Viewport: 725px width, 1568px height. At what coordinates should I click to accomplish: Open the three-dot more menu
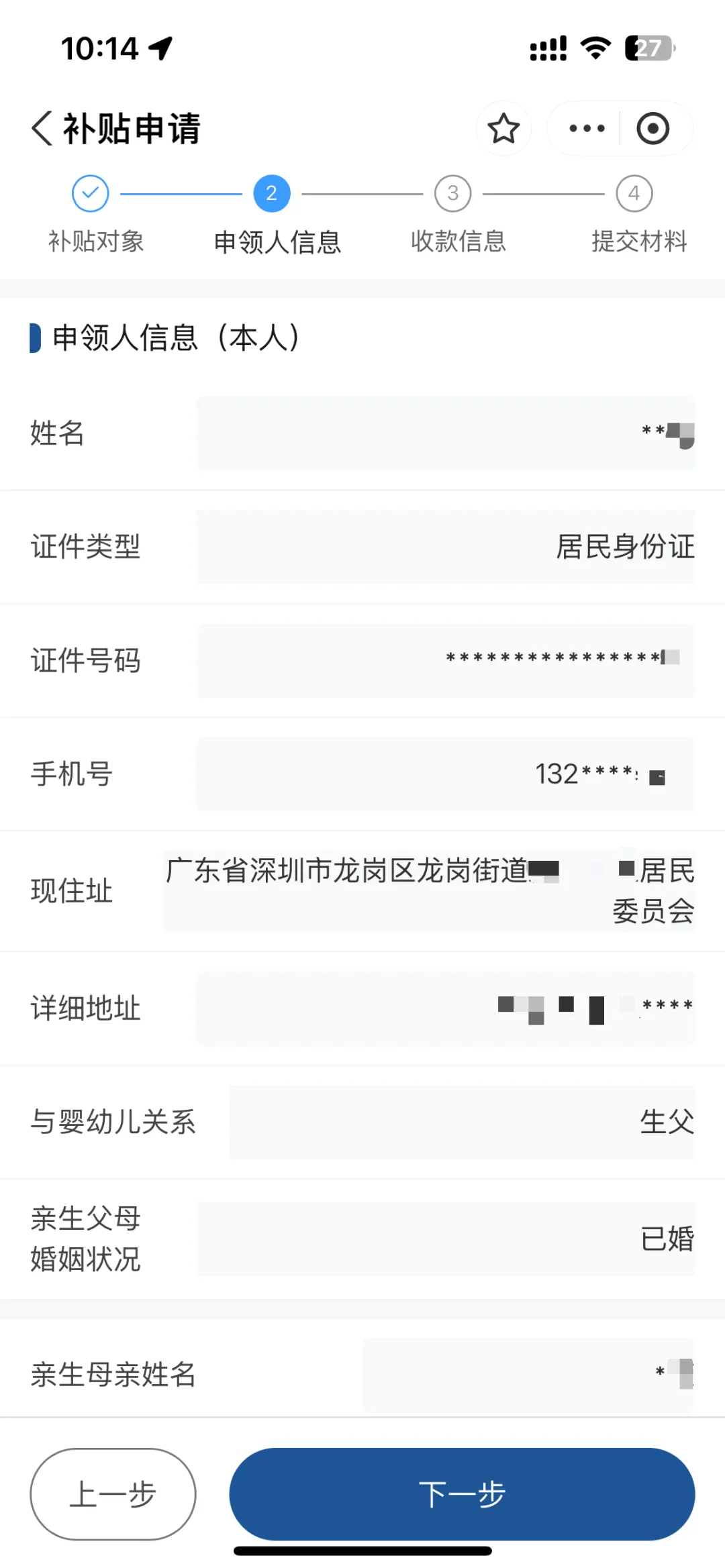pyautogui.click(x=587, y=128)
